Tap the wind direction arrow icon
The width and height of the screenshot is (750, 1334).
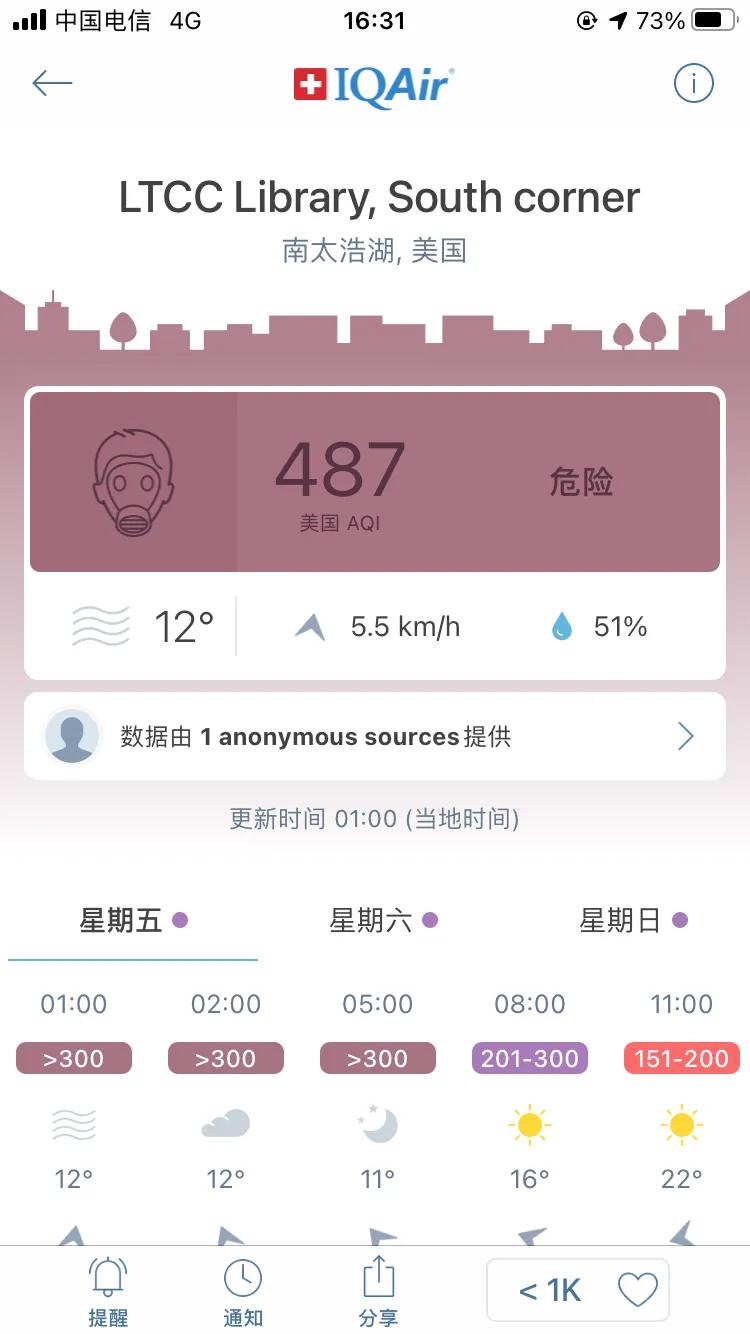(311, 624)
